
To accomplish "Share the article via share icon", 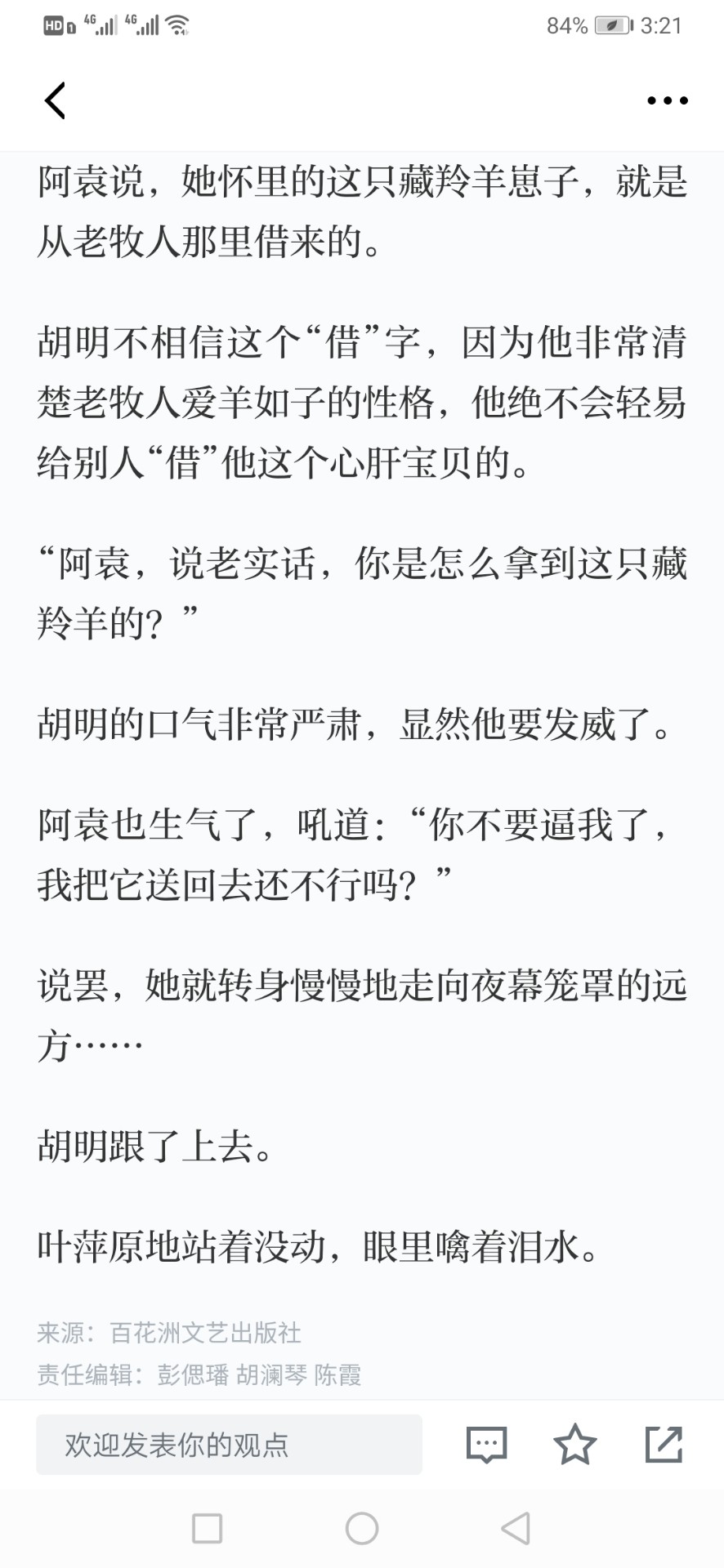I will pos(664,1444).
